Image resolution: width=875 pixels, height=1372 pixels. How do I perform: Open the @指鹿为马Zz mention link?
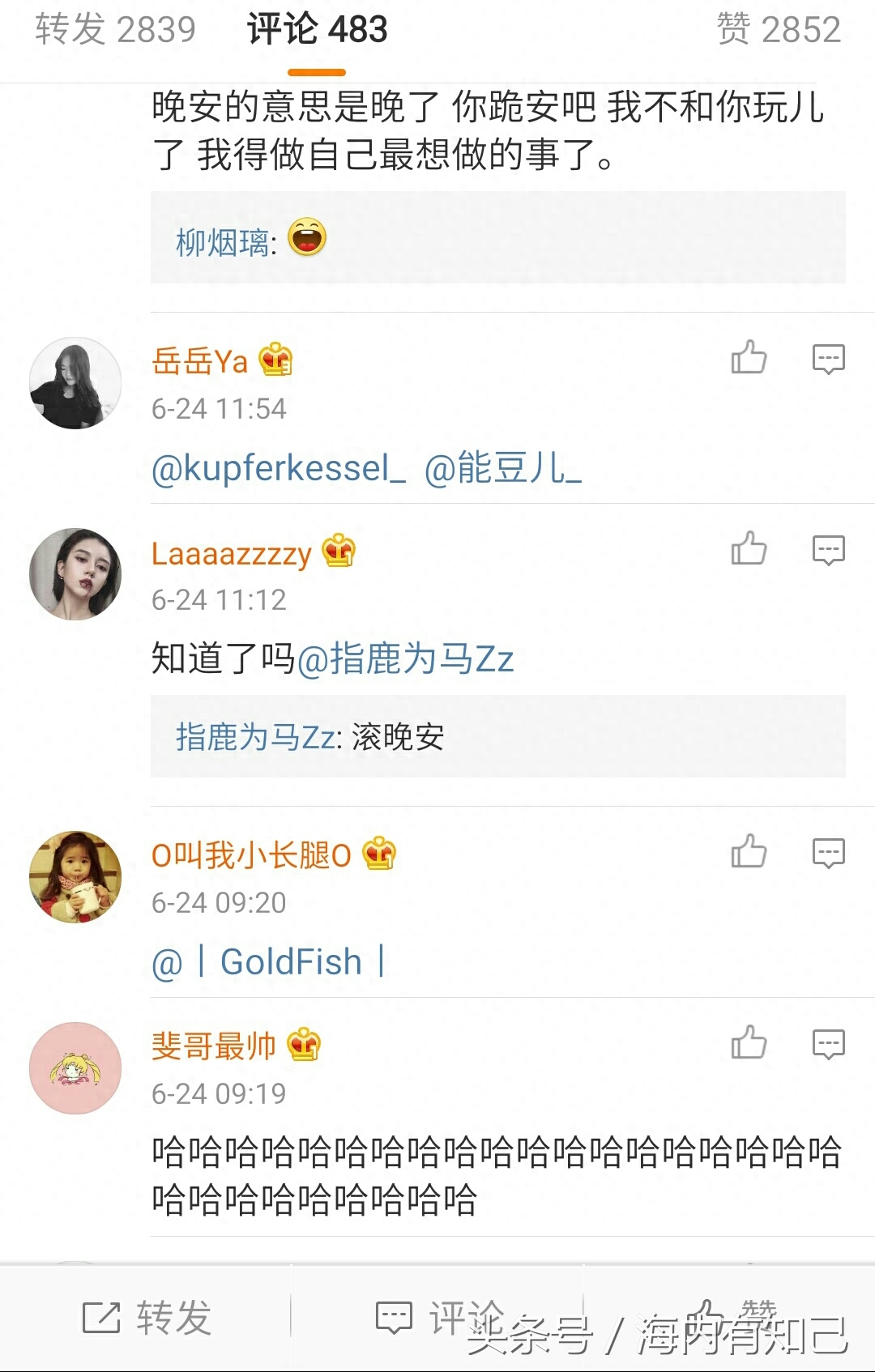(405, 658)
